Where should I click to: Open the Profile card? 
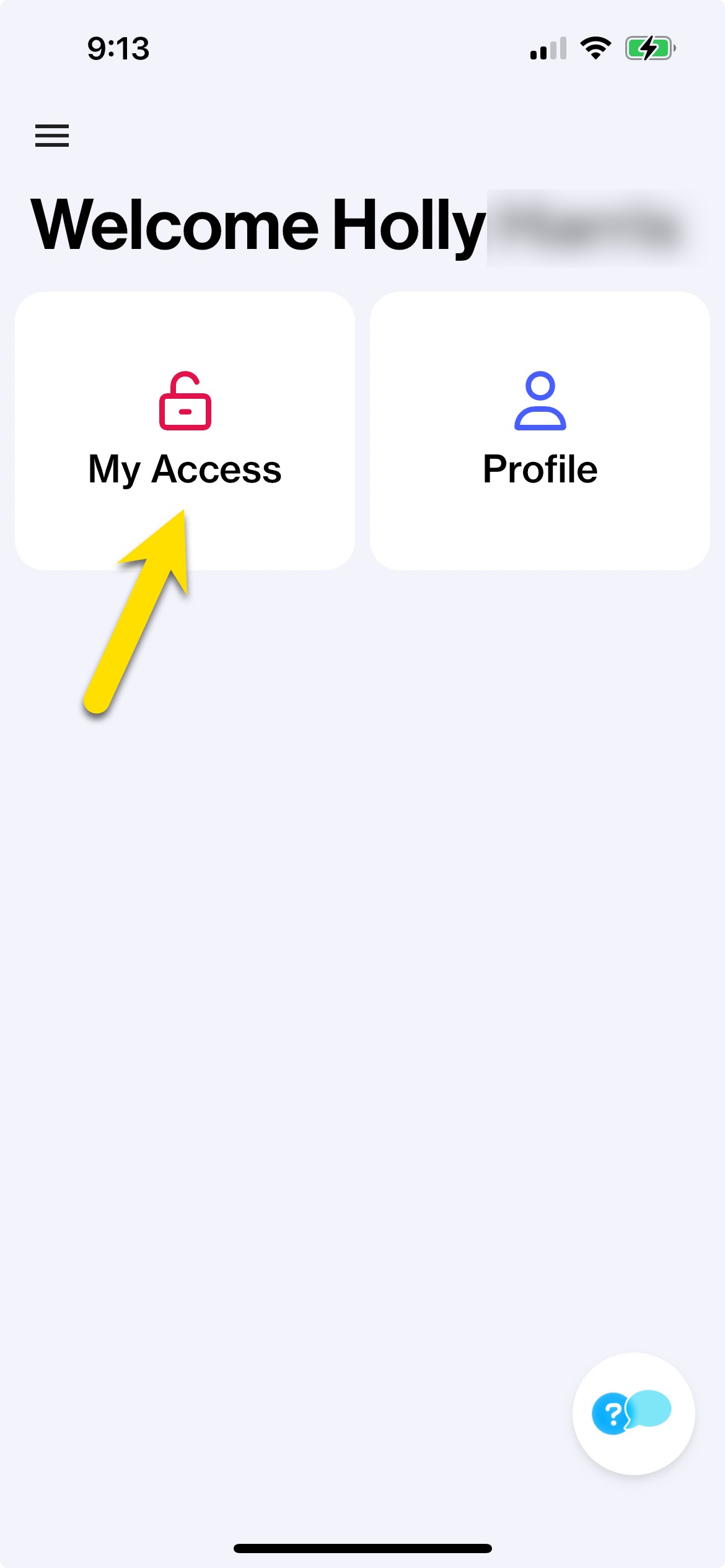pos(540,430)
